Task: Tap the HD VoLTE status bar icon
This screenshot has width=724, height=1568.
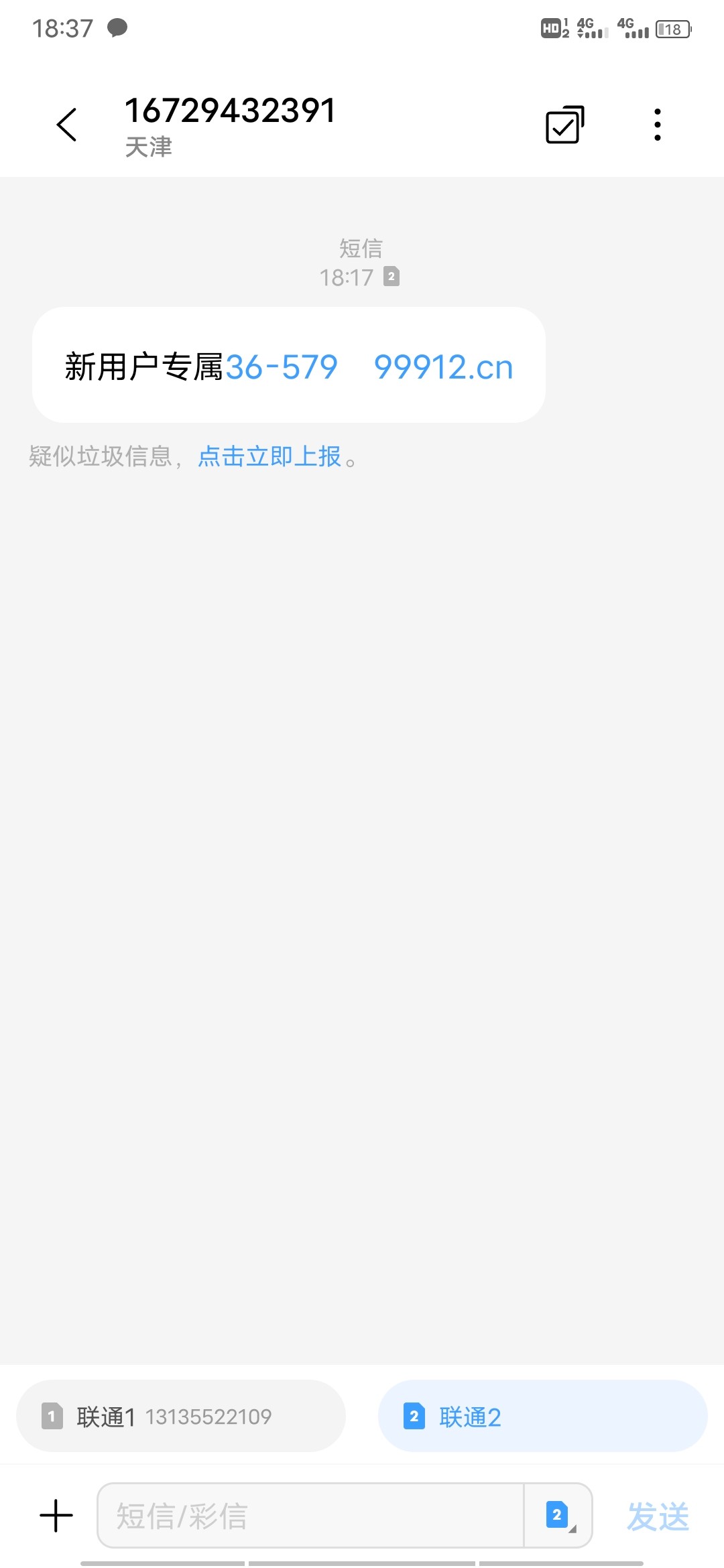Action: [x=551, y=29]
